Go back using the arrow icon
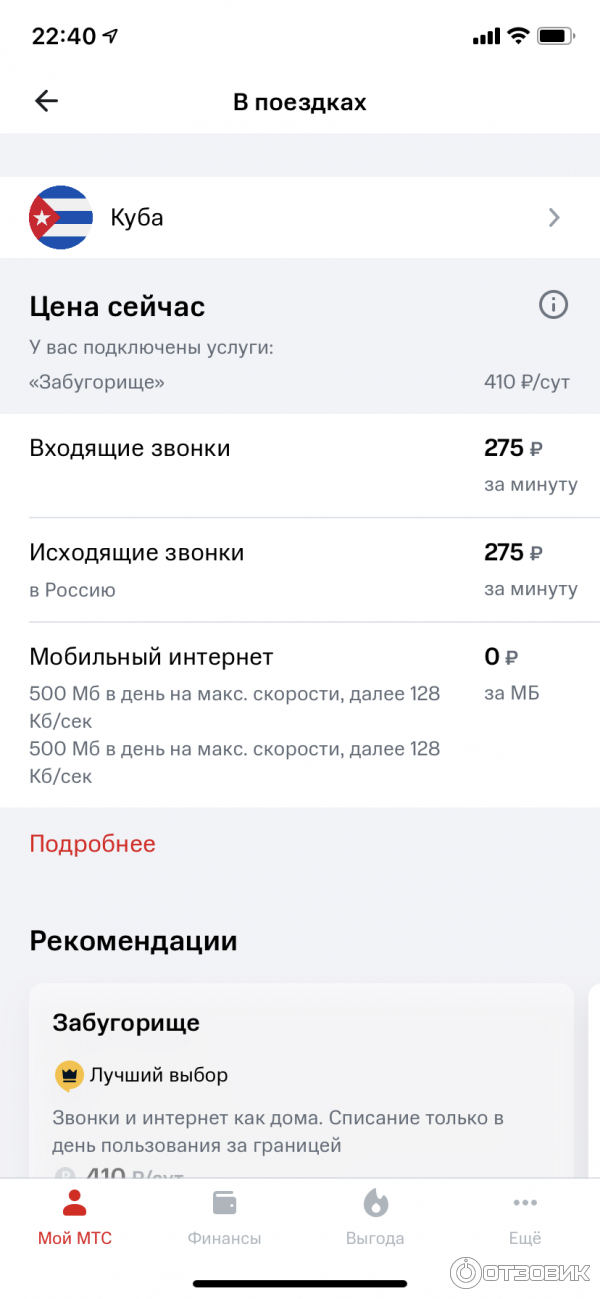This screenshot has height=1299, width=600. click(x=46, y=101)
